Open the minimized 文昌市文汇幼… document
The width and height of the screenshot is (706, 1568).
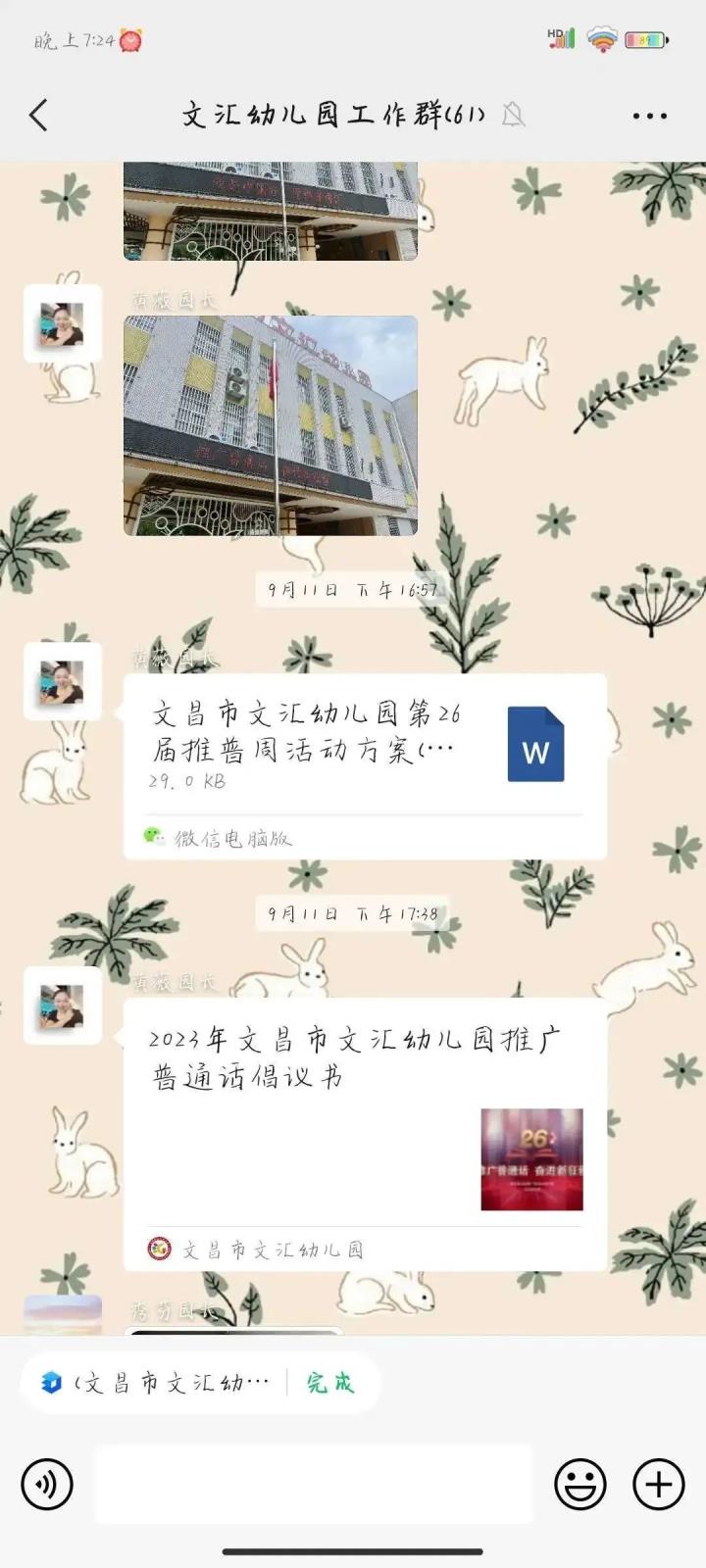[157, 1383]
